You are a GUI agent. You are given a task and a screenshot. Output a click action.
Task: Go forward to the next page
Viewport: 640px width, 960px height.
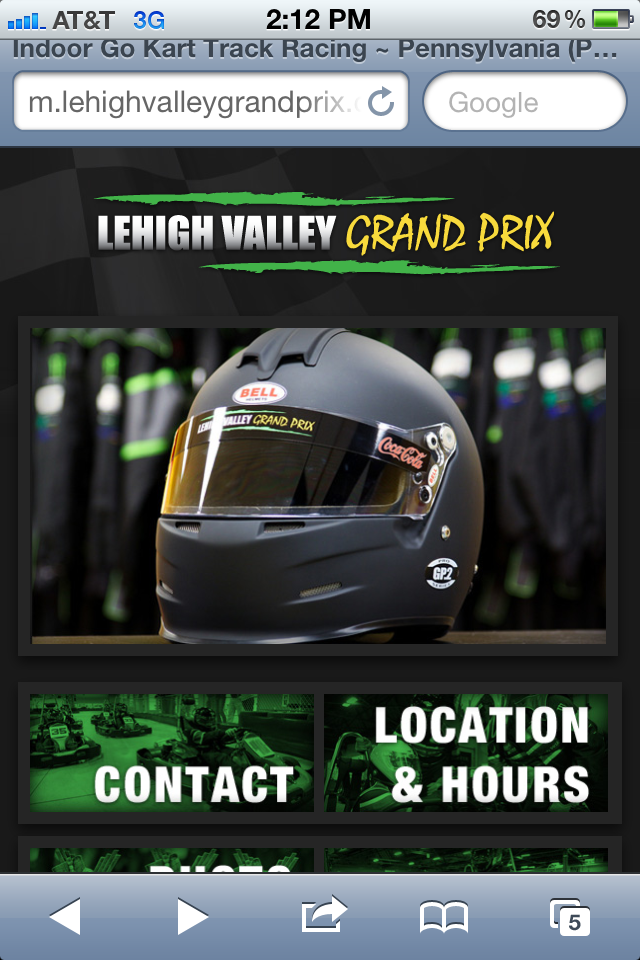[192, 916]
